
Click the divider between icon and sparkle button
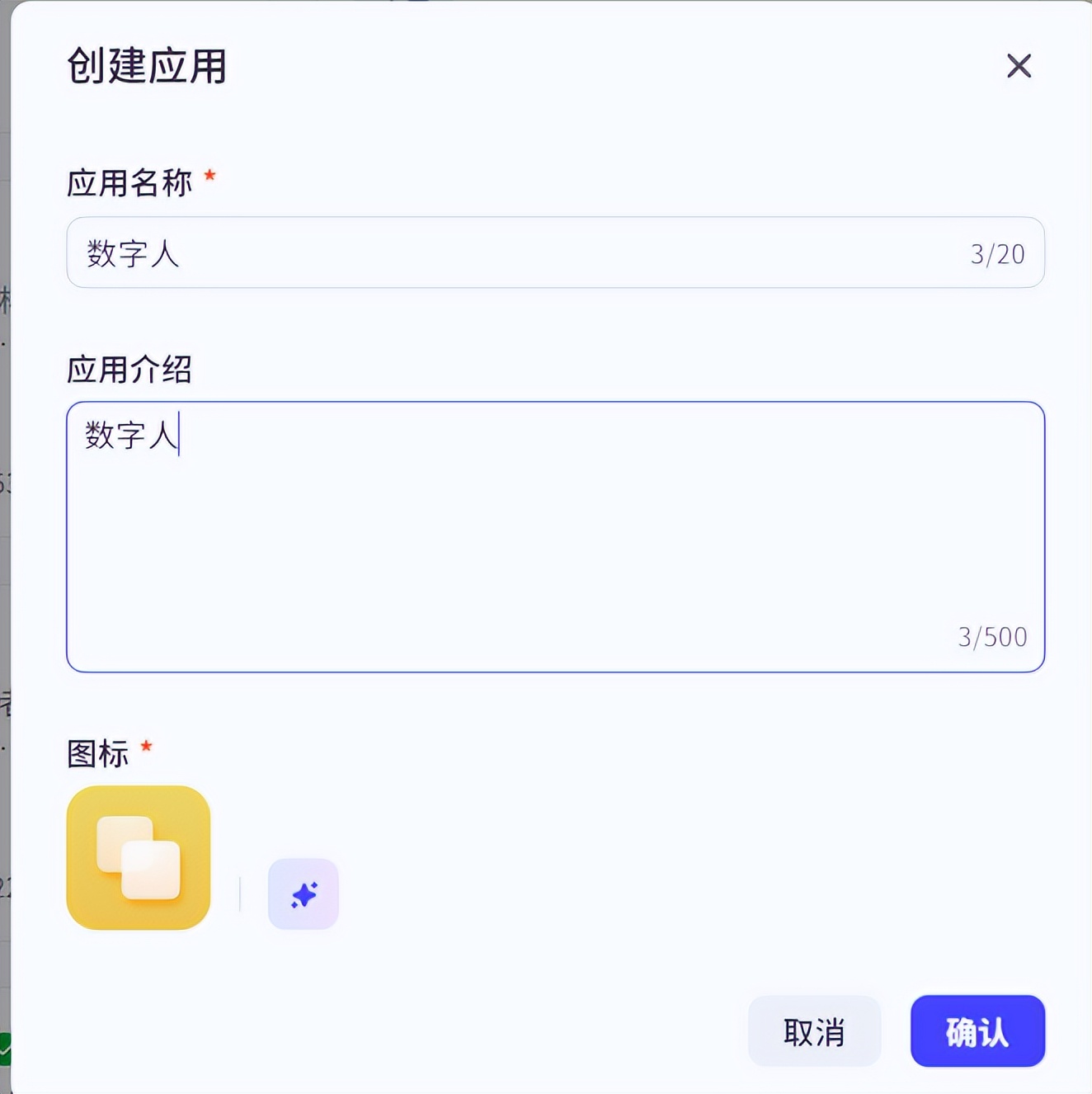[241, 893]
